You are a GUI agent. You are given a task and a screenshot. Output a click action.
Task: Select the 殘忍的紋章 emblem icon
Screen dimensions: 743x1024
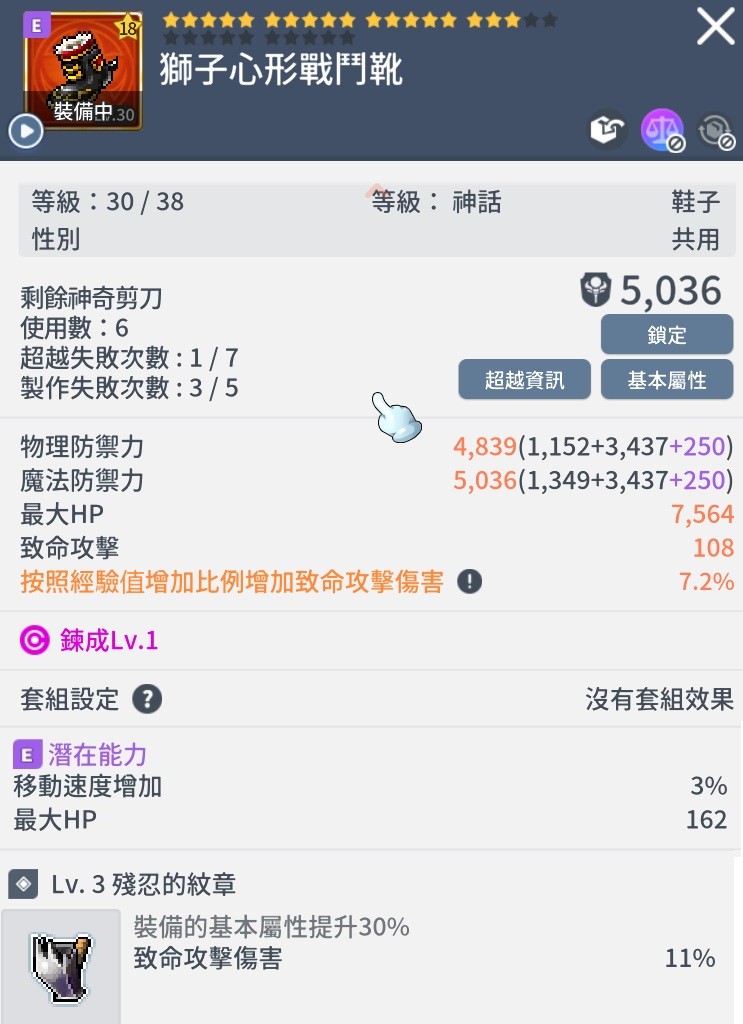tap(60, 967)
